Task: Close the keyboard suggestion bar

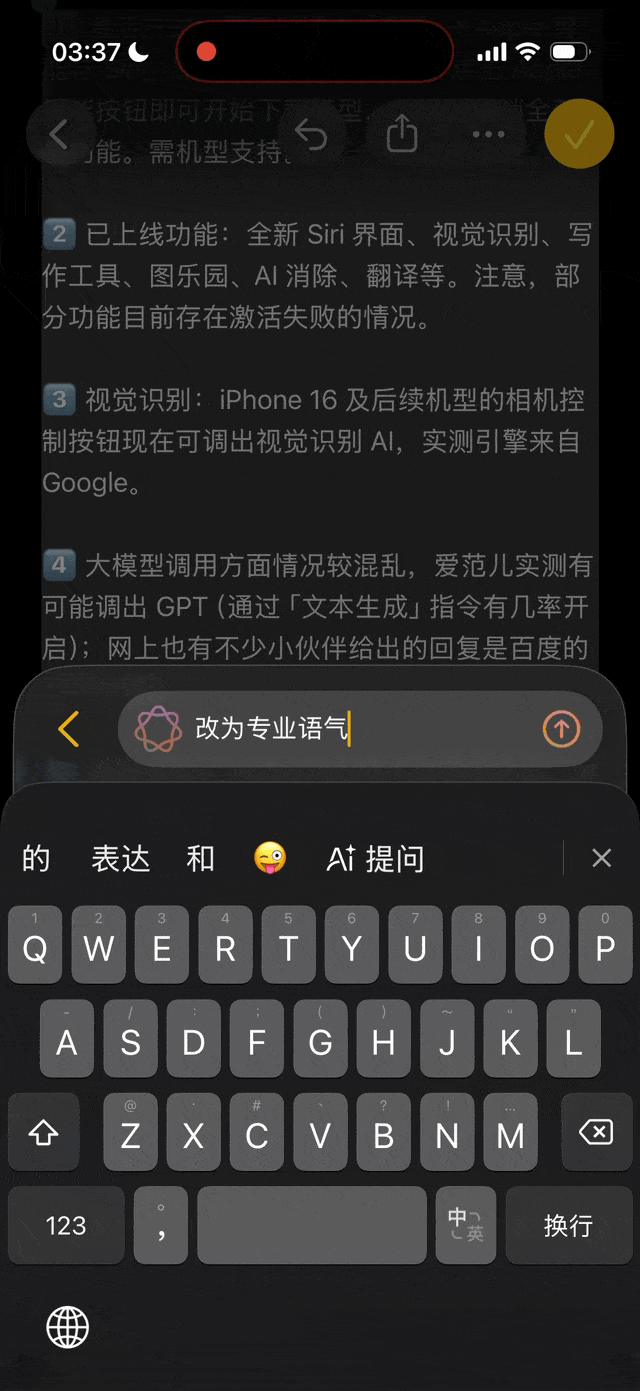Action: coord(601,858)
